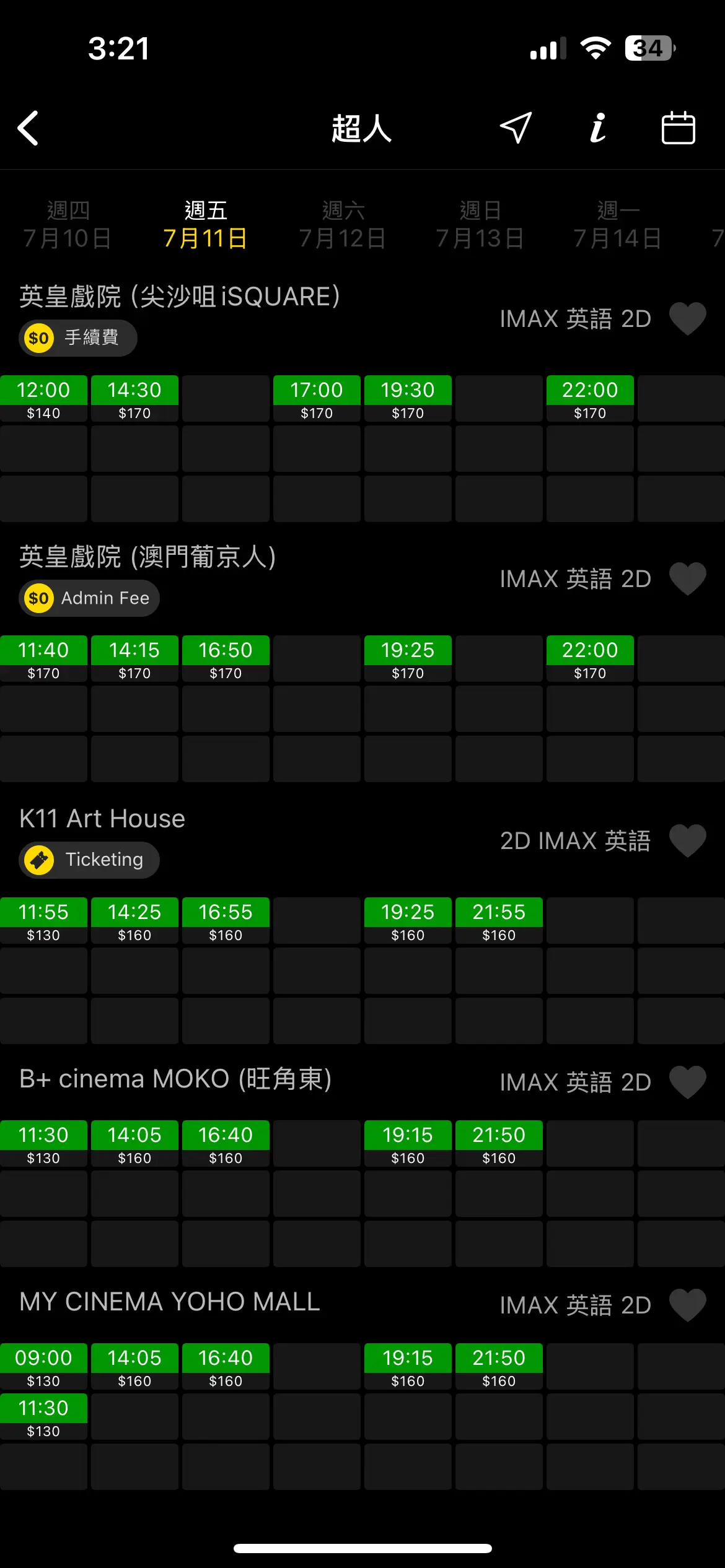Image resolution: width=725 pixels, height=1568 pixels.
Task: Tap the Ticketing chip under K11 Art House
Action: click(x=89, y=860)
